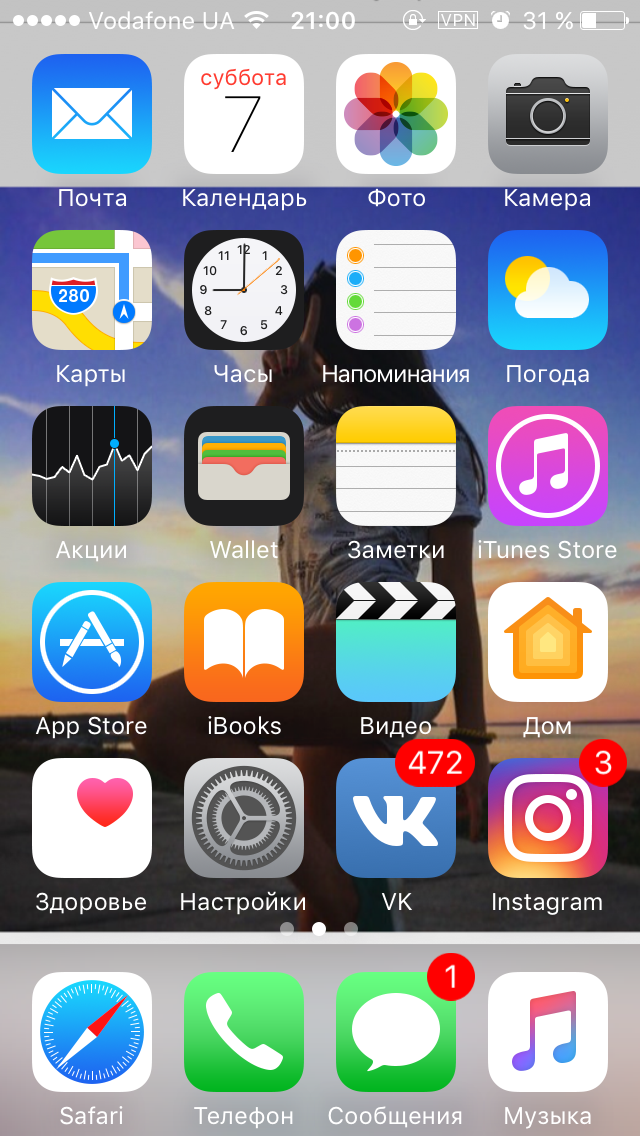Viewport: 640px width, 1136px height.
Task: Check the Погода weather app
Action: (548, 290)
